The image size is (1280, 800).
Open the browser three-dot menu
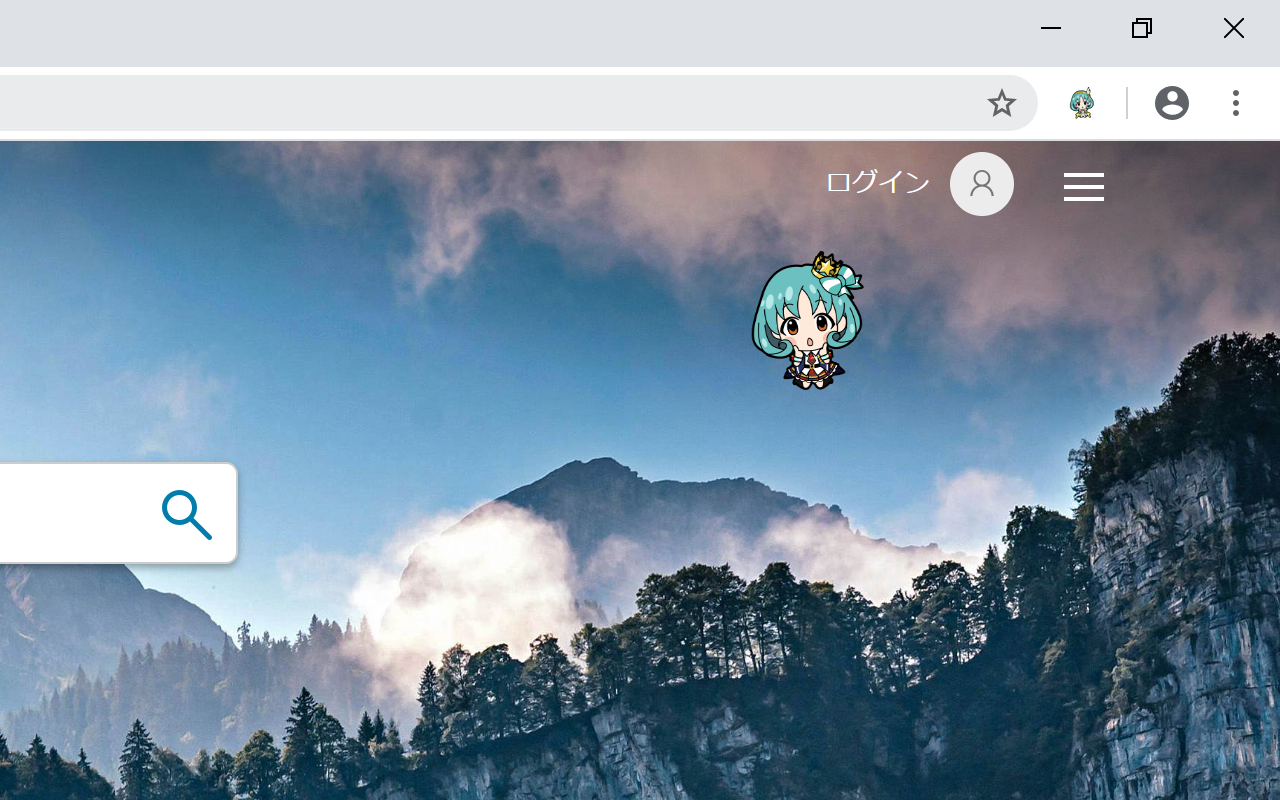click(x=1235, y=103)
